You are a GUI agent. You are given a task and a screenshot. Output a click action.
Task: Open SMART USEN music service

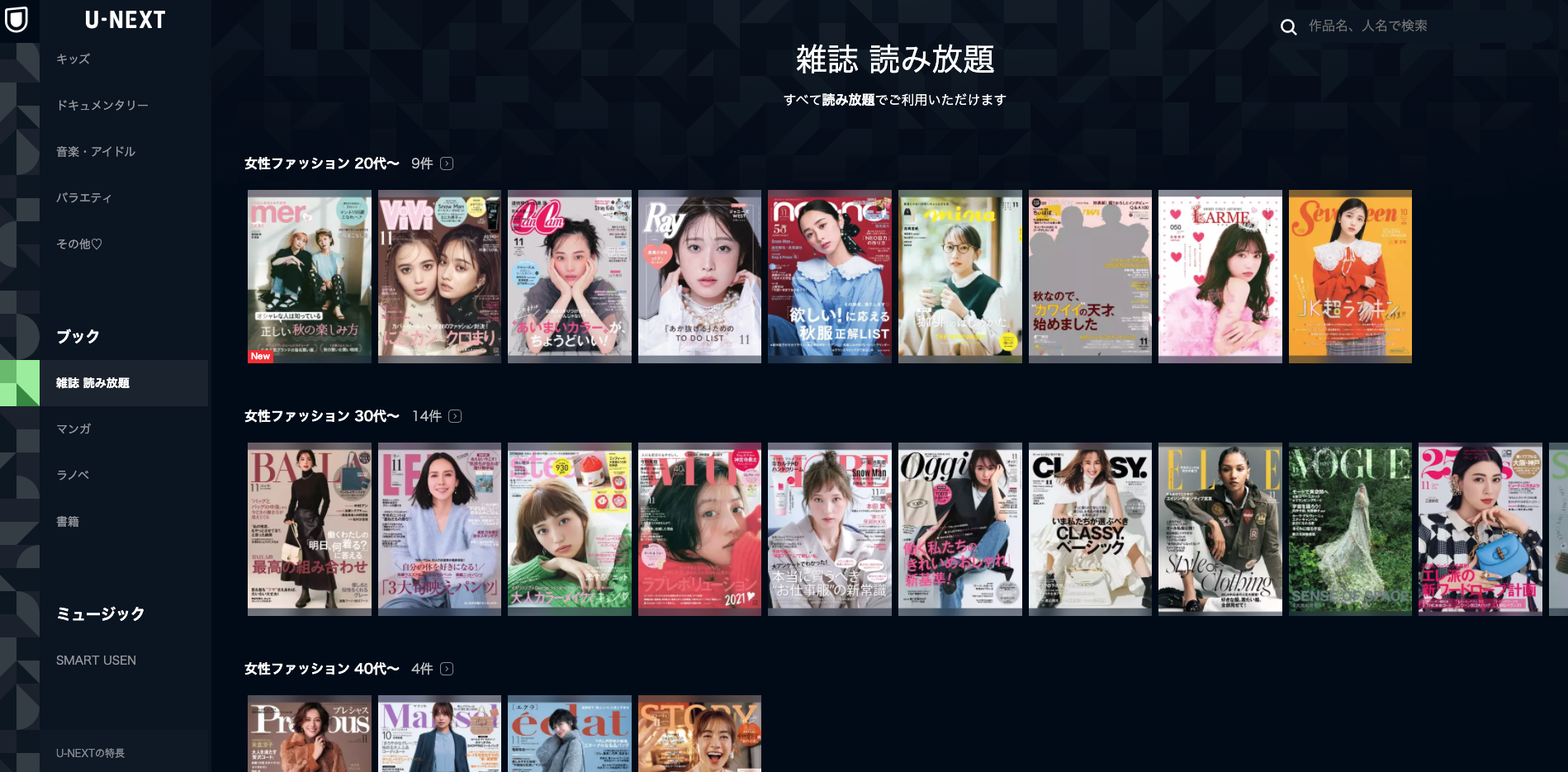point(96,661)
